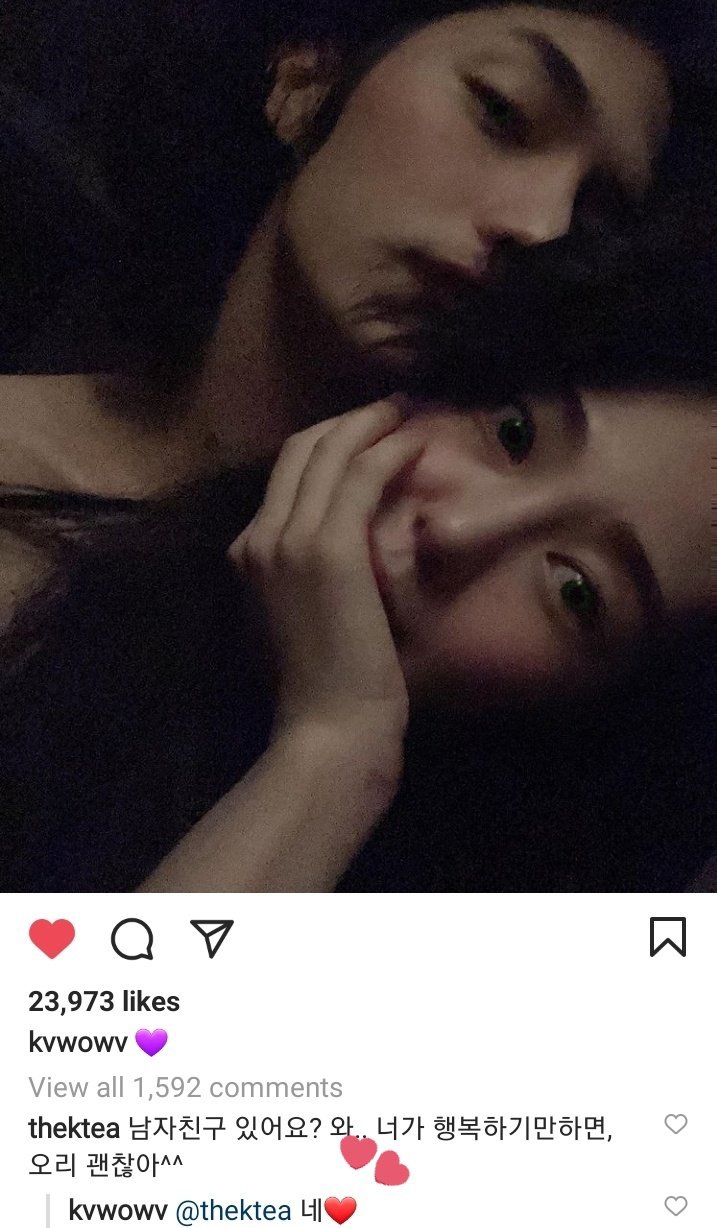Image resolution: width=717 pixels, height=1228 pixels.
Task: Open the list of 23,973 likes
Action: coord(104,1001)
